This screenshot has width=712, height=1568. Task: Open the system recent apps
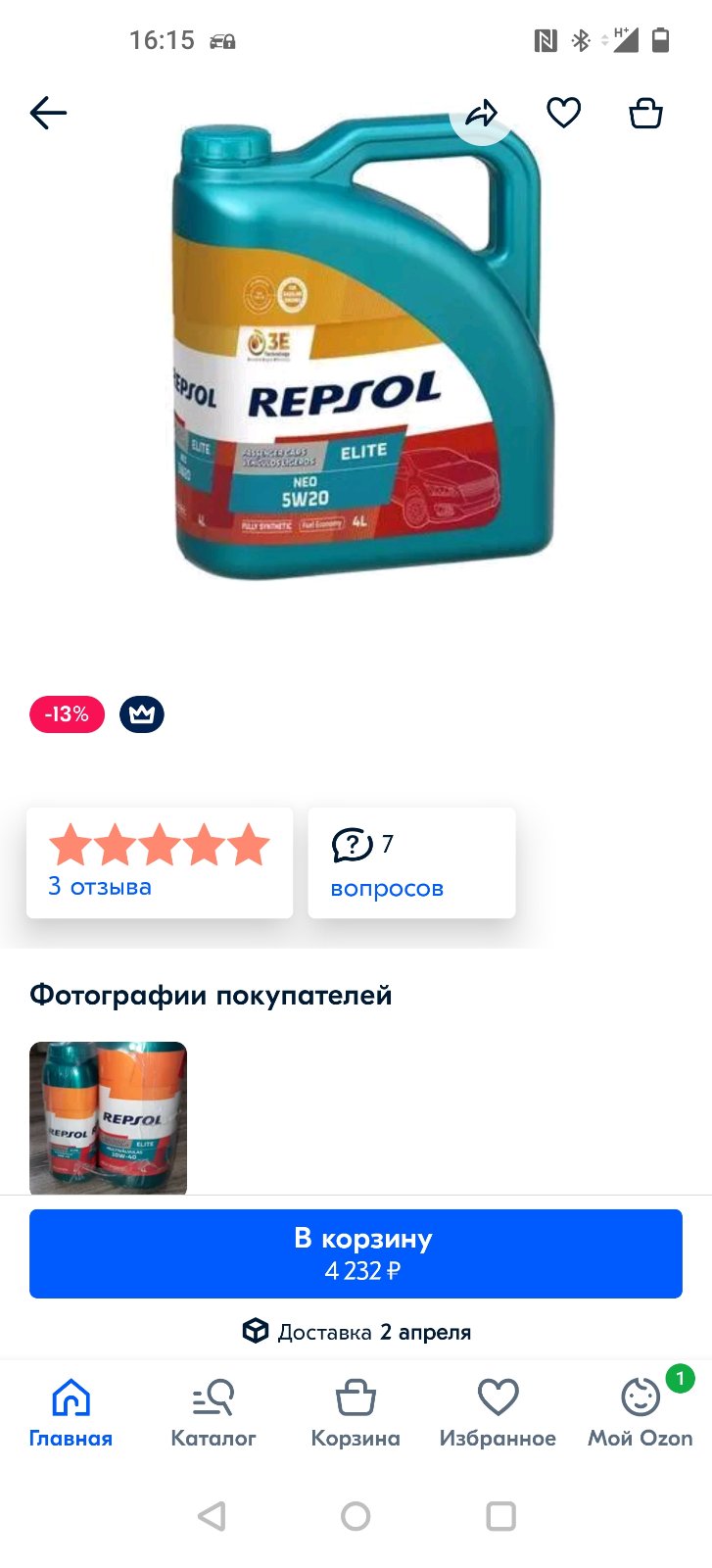coord(500,1516)
